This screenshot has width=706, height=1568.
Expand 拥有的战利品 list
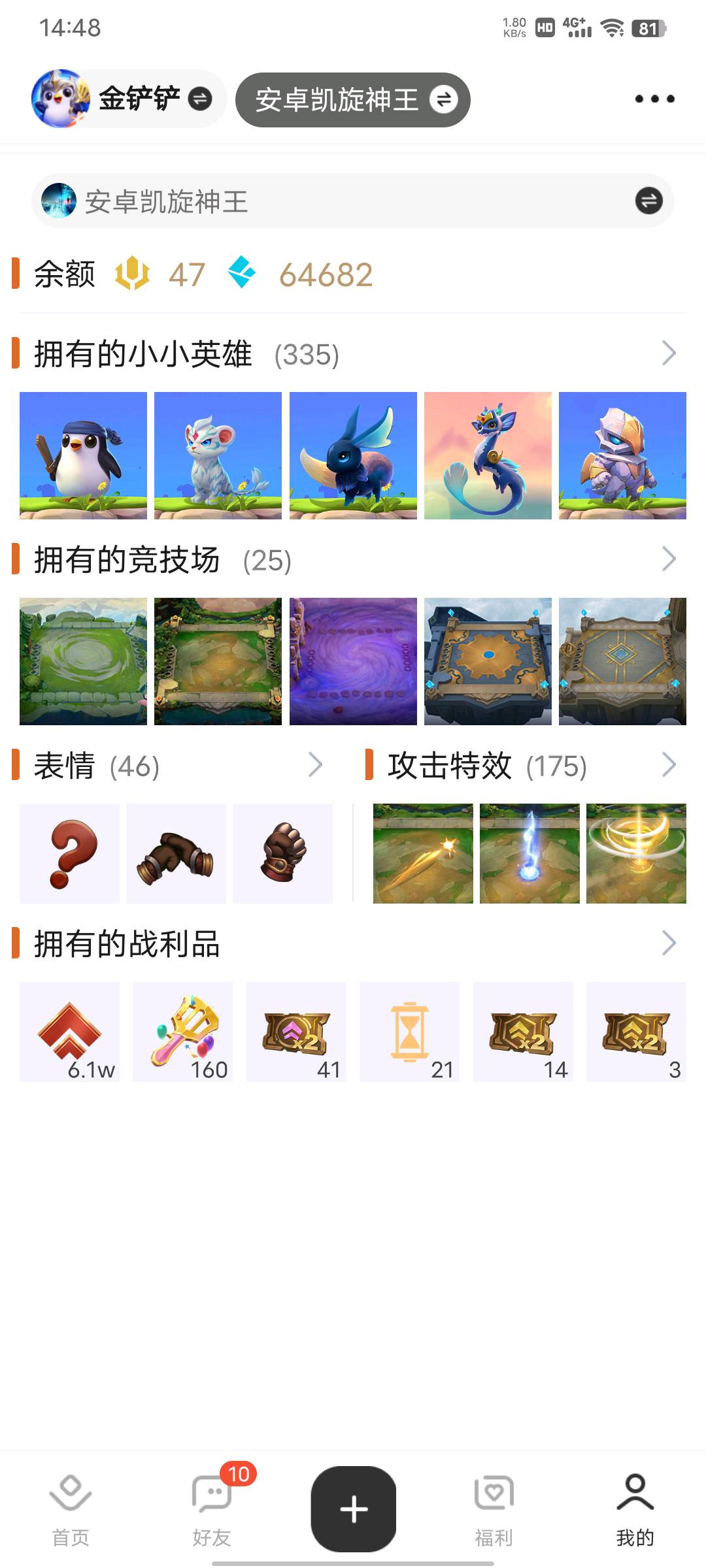point(668,943)
